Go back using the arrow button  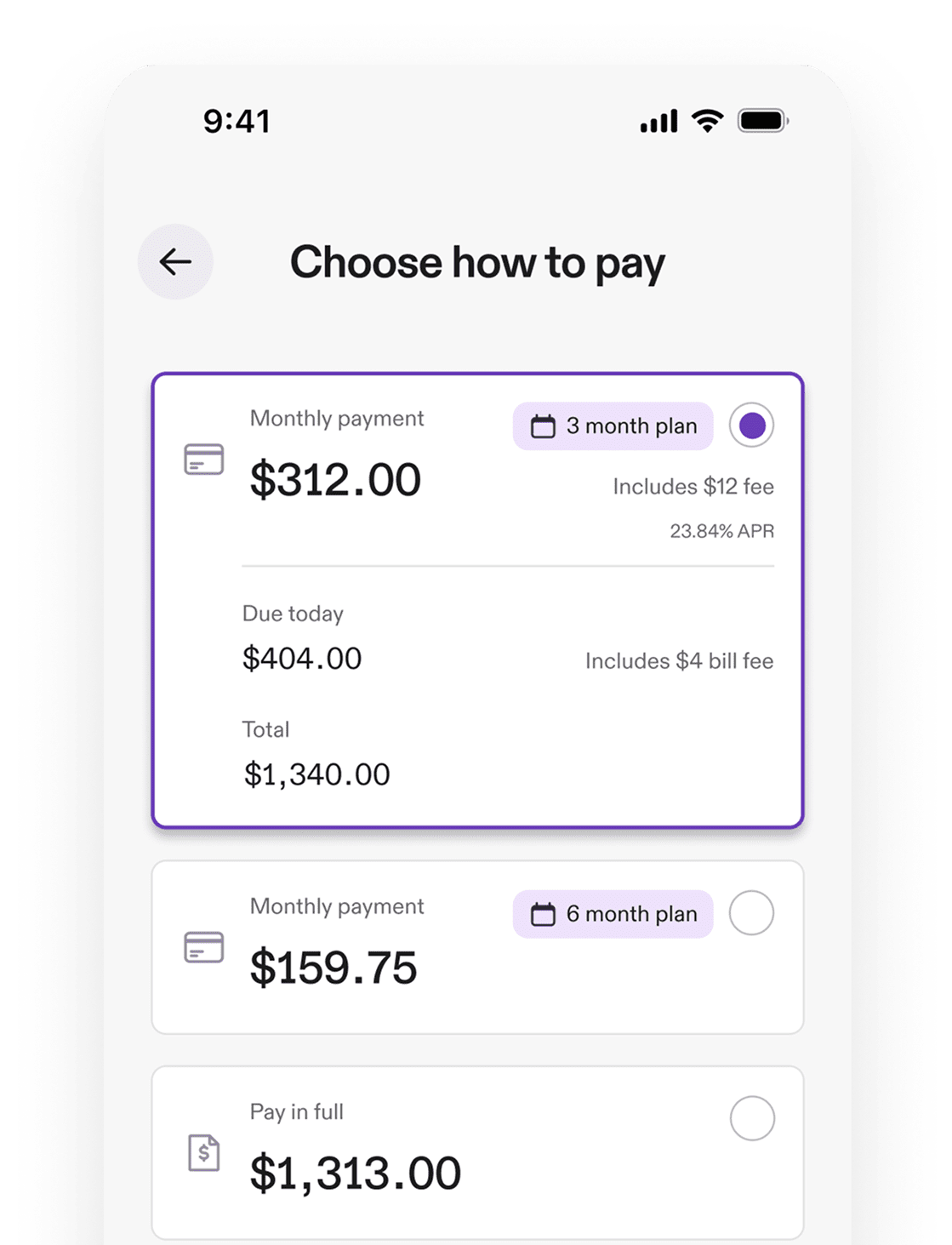coord(175,262)
